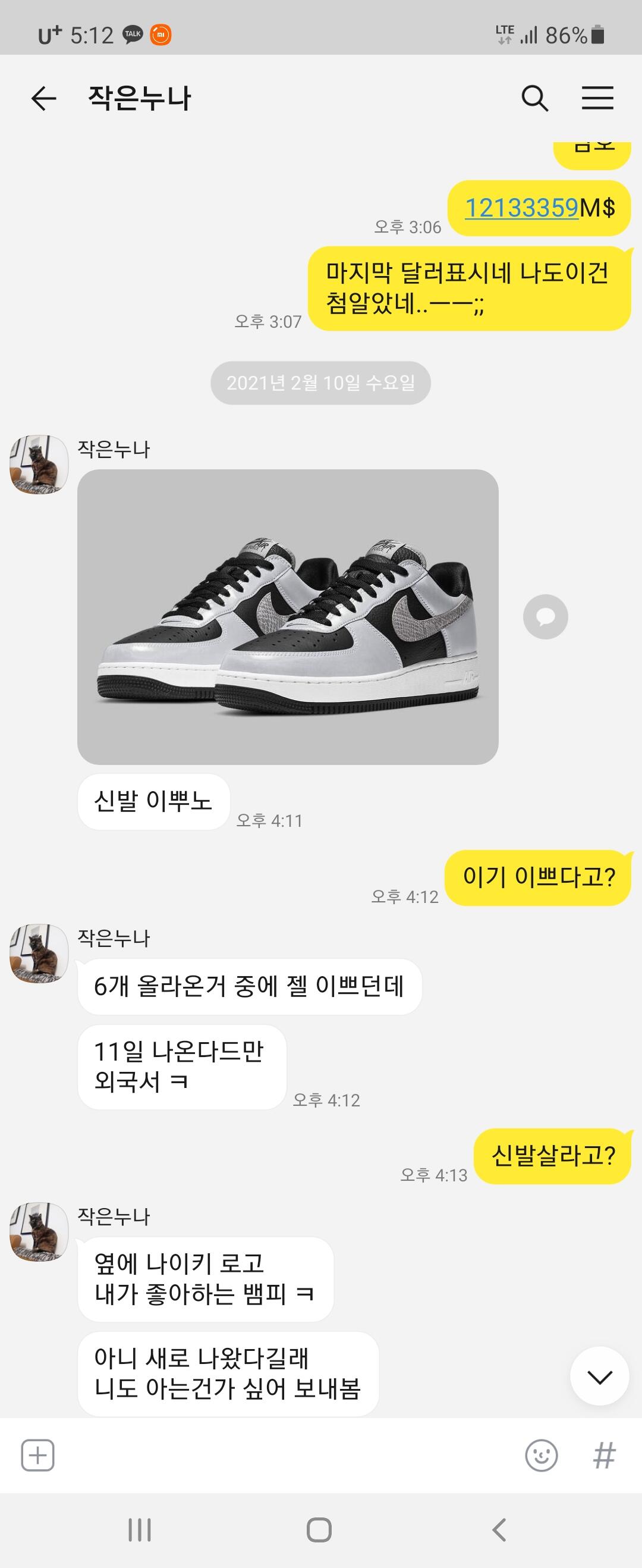Open the 12133359 linked number

pos(521,208)
